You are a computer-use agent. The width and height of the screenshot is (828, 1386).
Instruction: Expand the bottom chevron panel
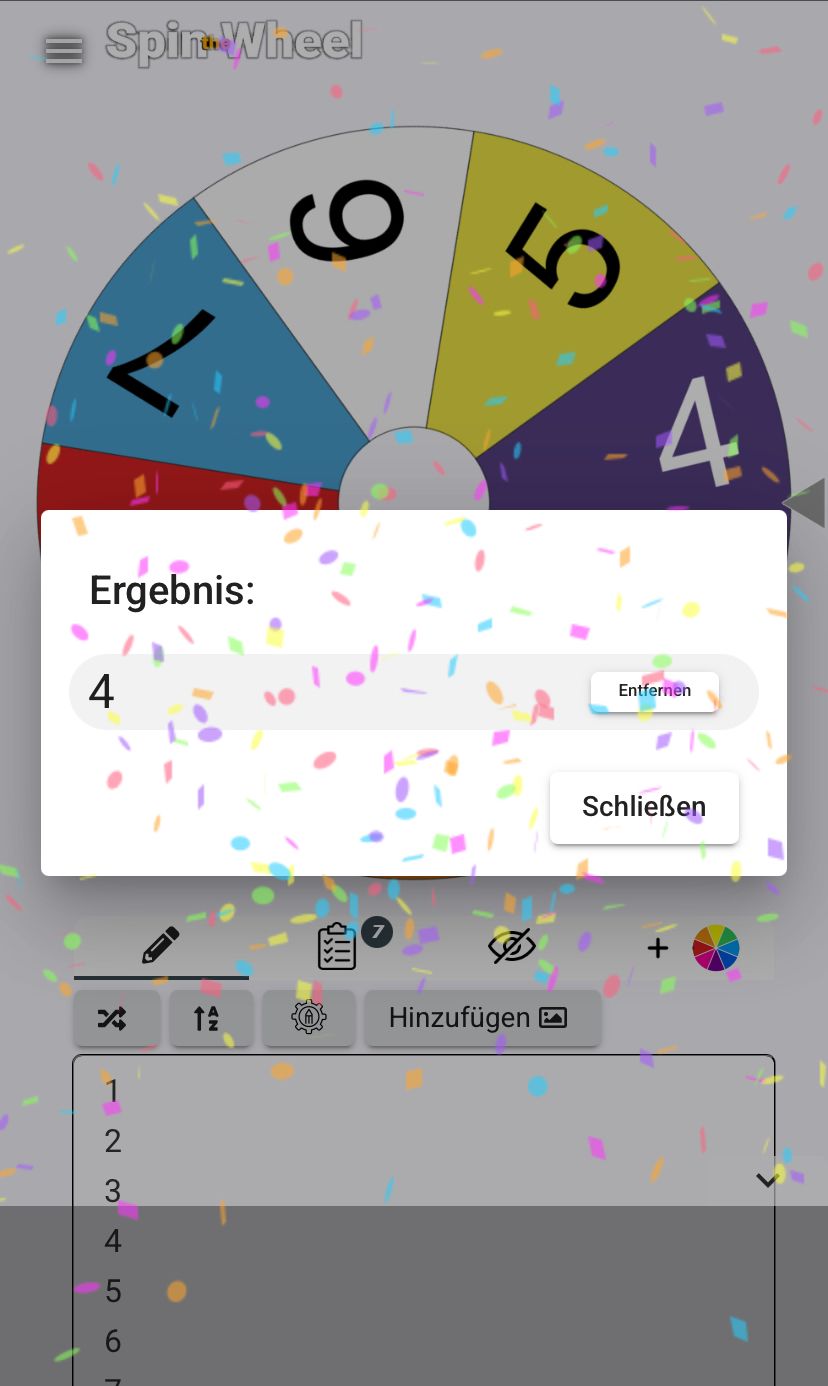(767, 1180)
